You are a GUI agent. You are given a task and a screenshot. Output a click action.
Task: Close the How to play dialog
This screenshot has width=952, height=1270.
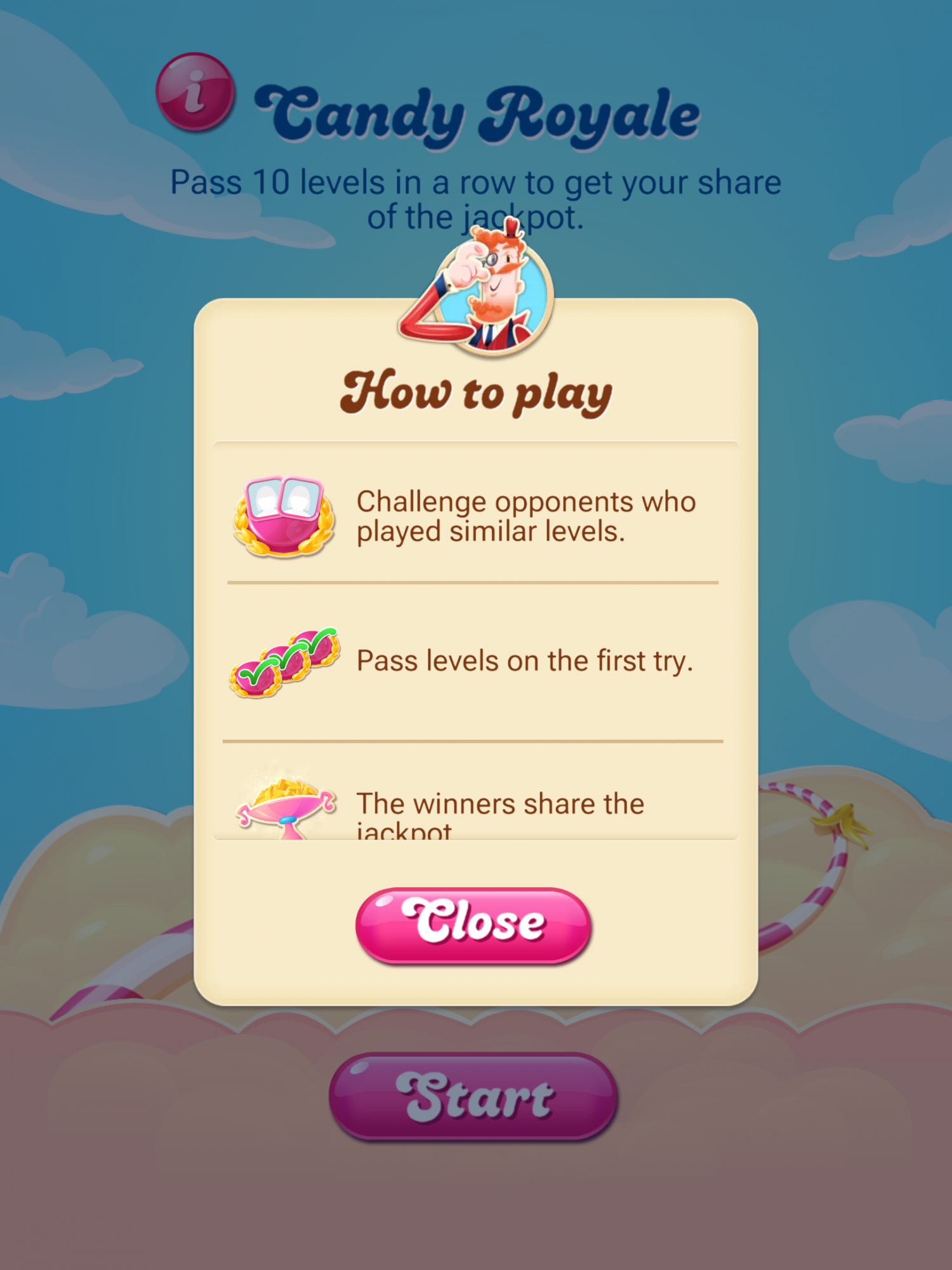(x=473, y=925)
